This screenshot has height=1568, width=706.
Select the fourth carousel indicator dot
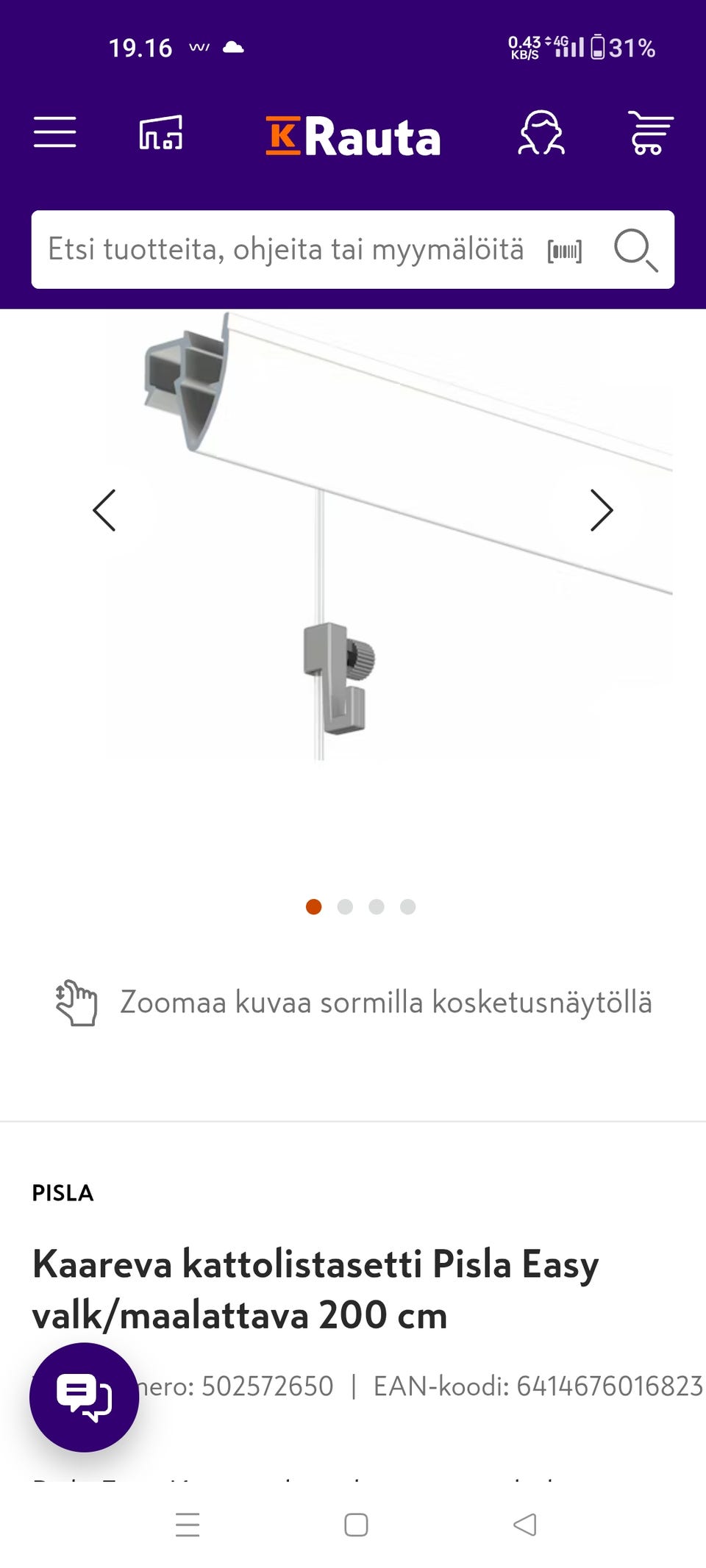pos(407,906)
